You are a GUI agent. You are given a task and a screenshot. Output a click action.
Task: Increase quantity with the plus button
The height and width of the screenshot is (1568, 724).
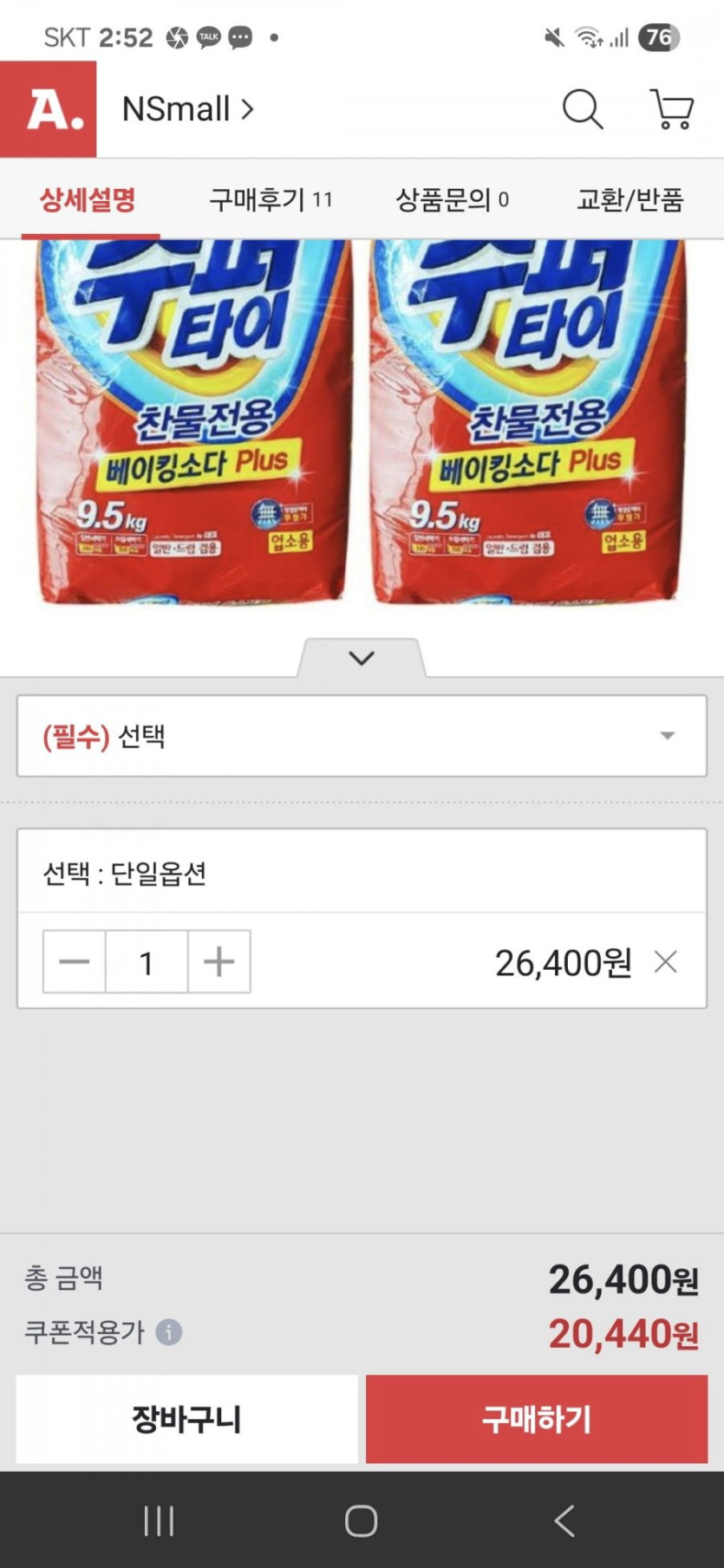pyautogui.click(x=219, y=961)
